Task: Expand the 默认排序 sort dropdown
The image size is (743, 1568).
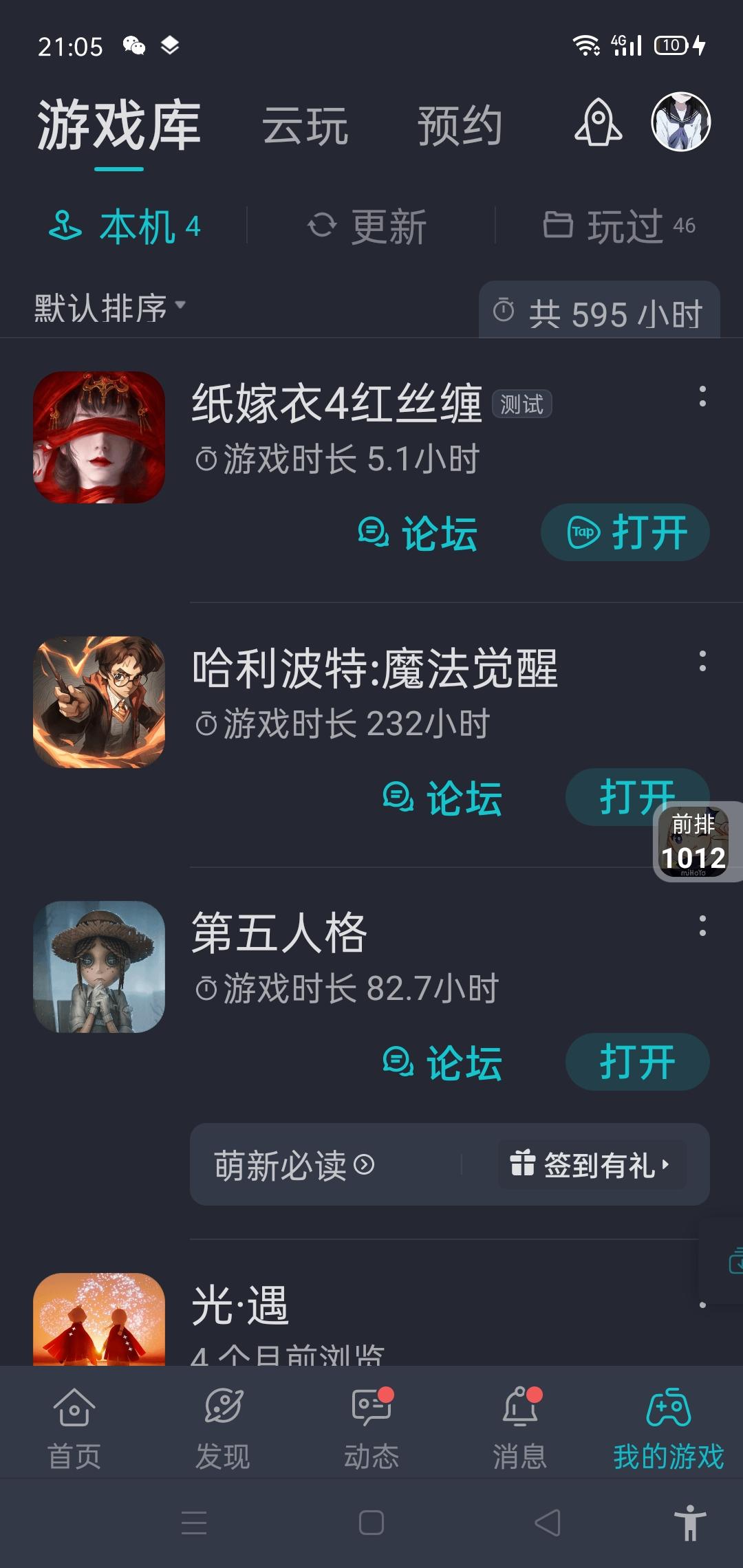Action: click(110, 307)
